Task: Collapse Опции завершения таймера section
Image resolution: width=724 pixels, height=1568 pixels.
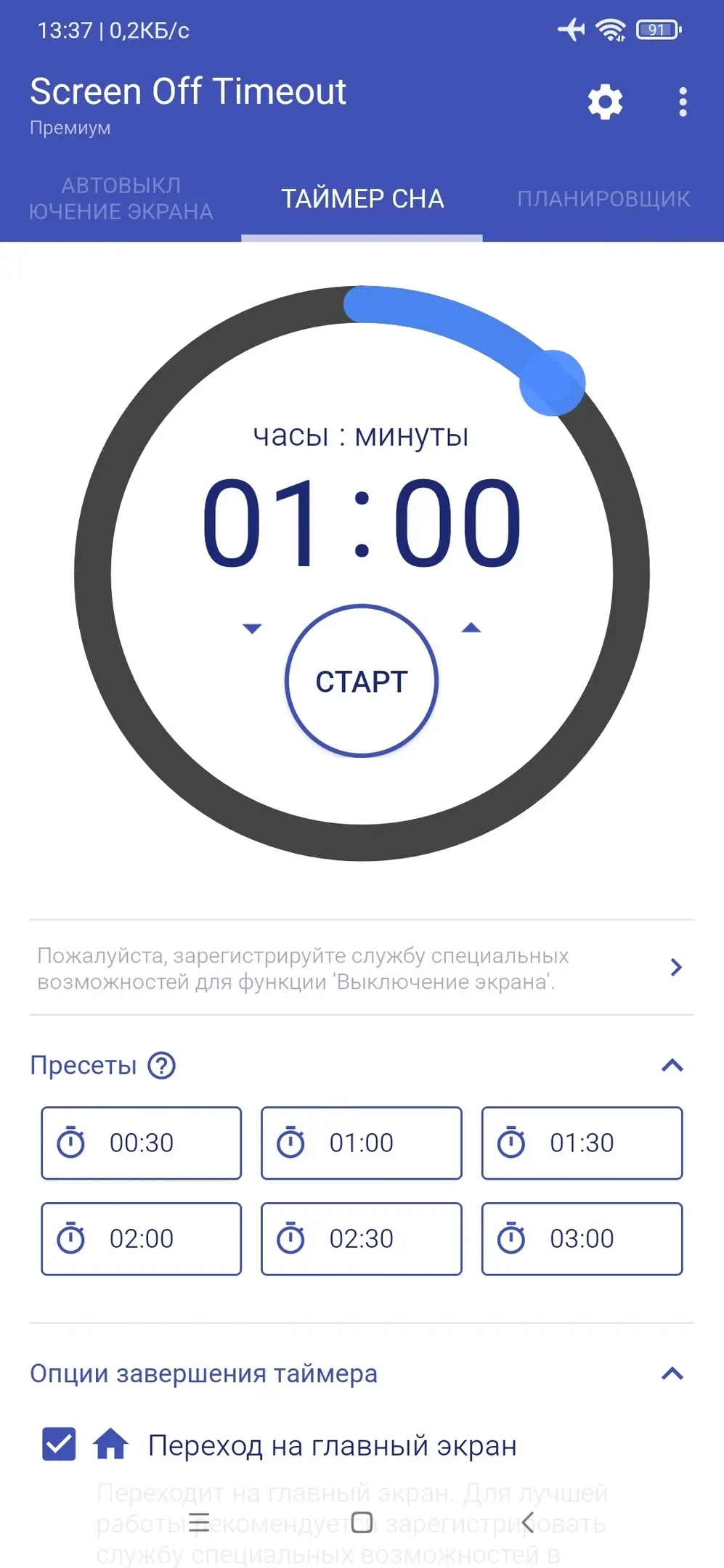Action: click(672, 1373)
